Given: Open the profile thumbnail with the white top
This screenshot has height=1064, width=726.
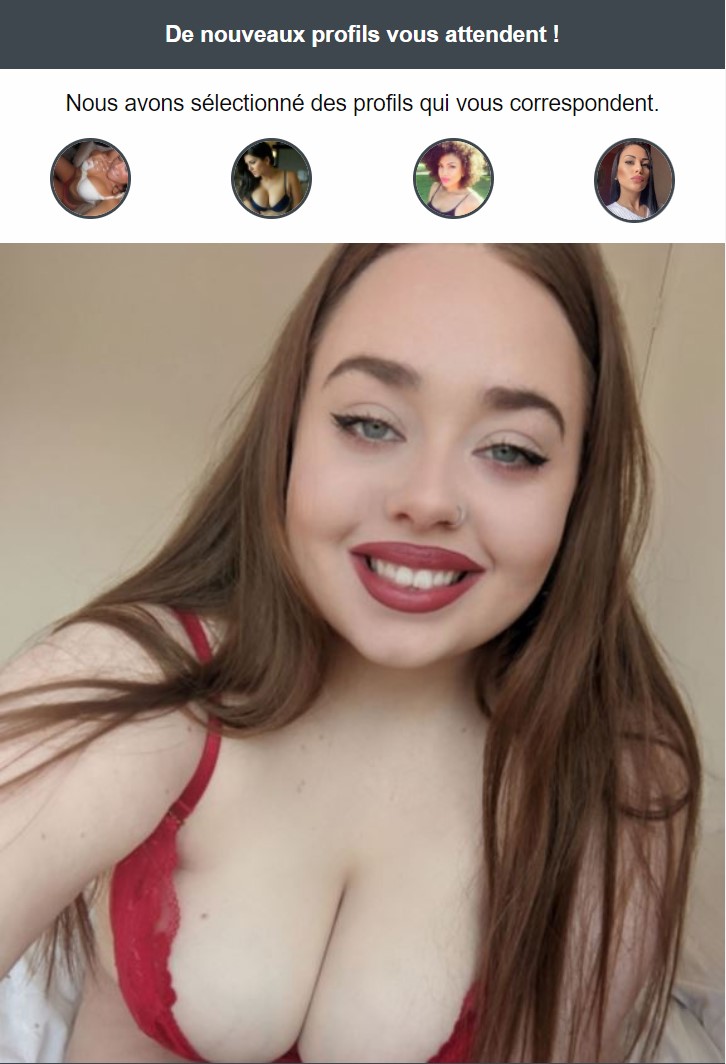Looking at the screenshot, I should coord(634,180).
